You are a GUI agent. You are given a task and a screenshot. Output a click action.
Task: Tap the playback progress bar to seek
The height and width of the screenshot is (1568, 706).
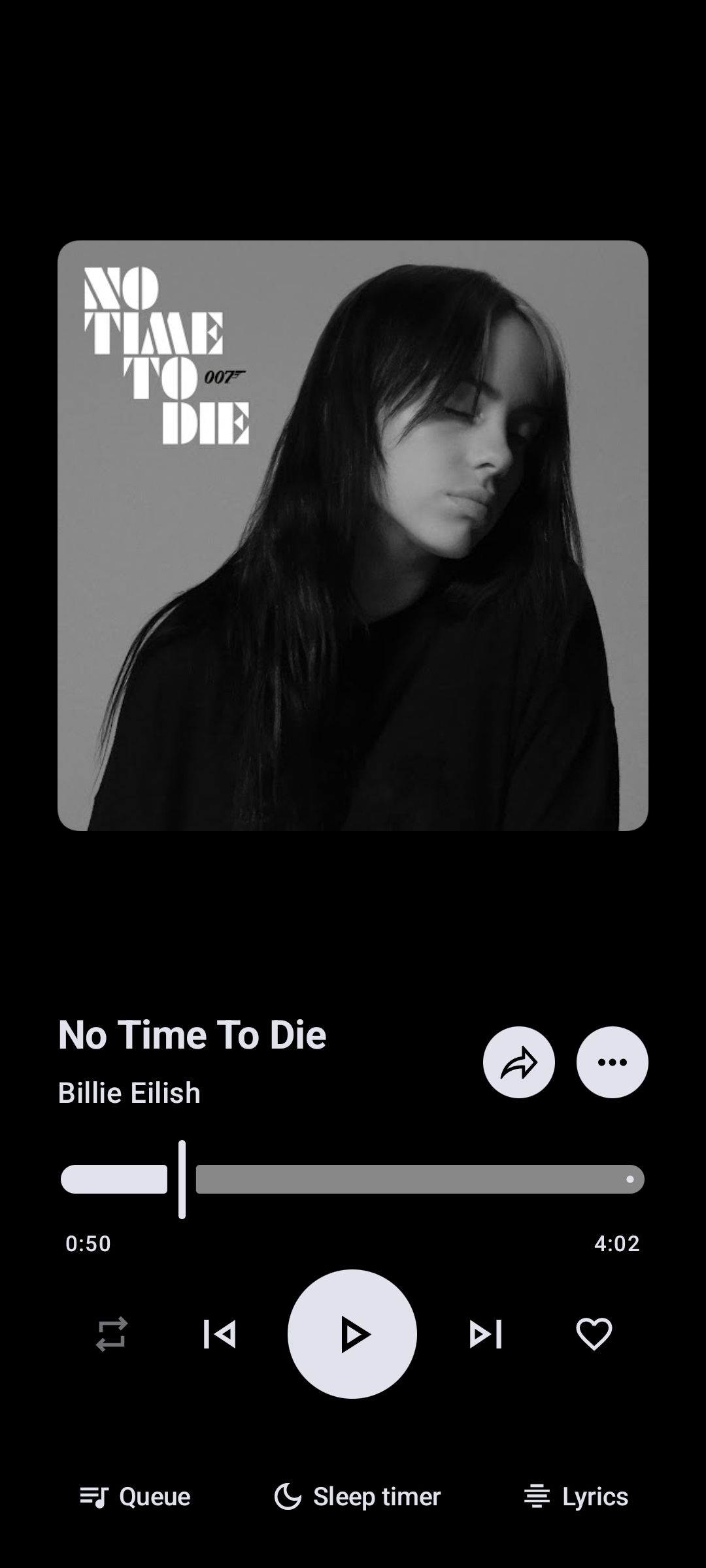[418, 1179]
